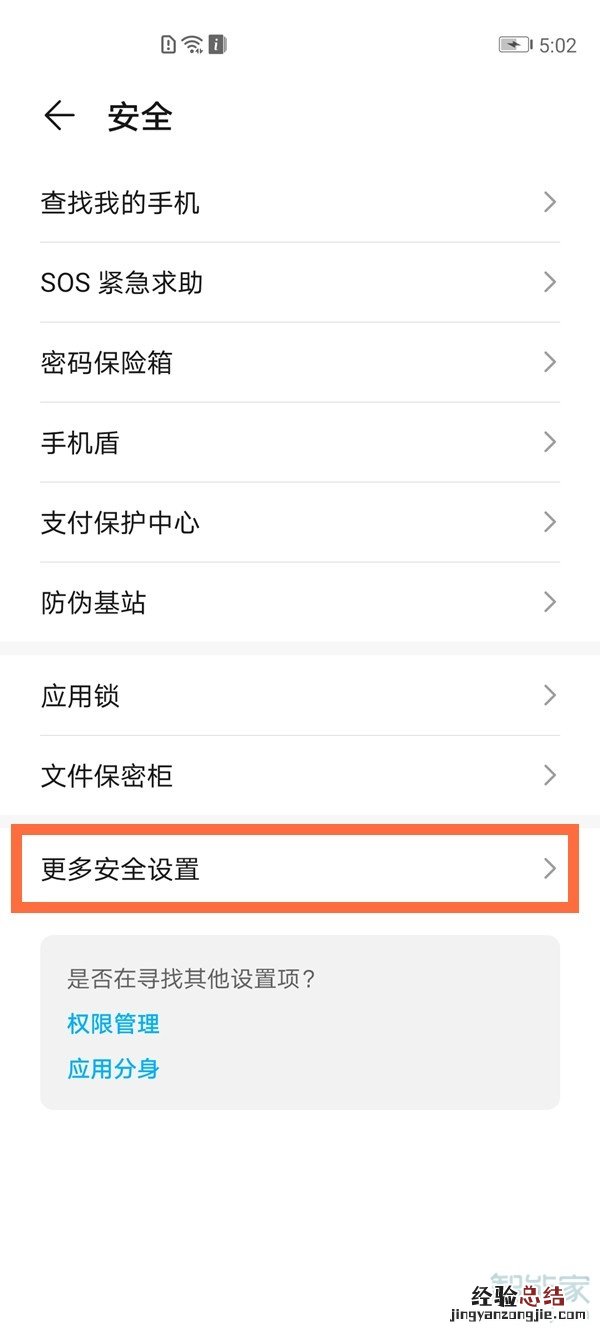Tap the 应用分身 link
Image resolution: width=600 pixels, height=1333 pixels.
click(113, 1069)
